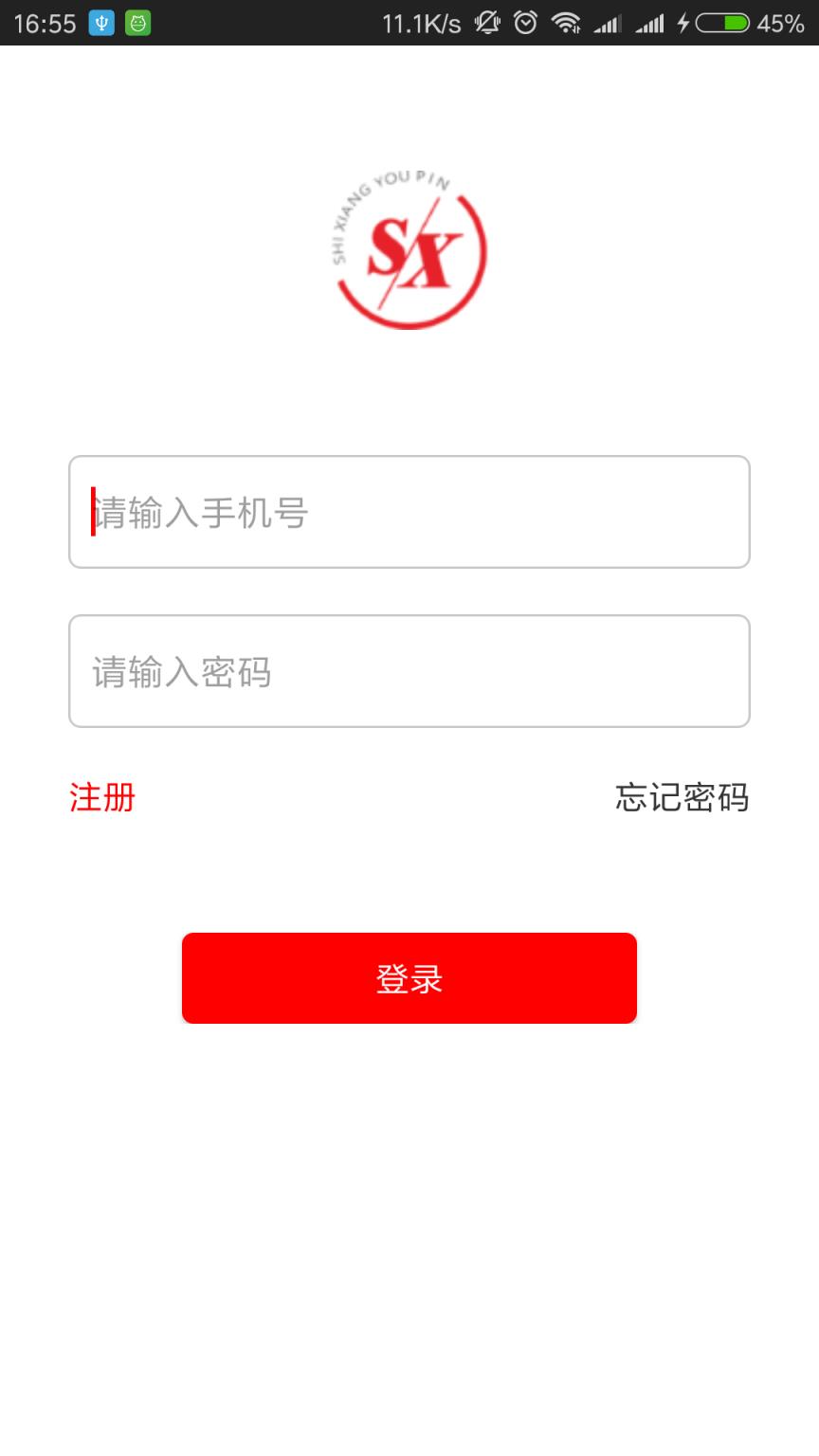Tap the 注册 registration link
The width and height of the screenshot is (819, 1456).
pyautogui.click(x=100, y=799)
